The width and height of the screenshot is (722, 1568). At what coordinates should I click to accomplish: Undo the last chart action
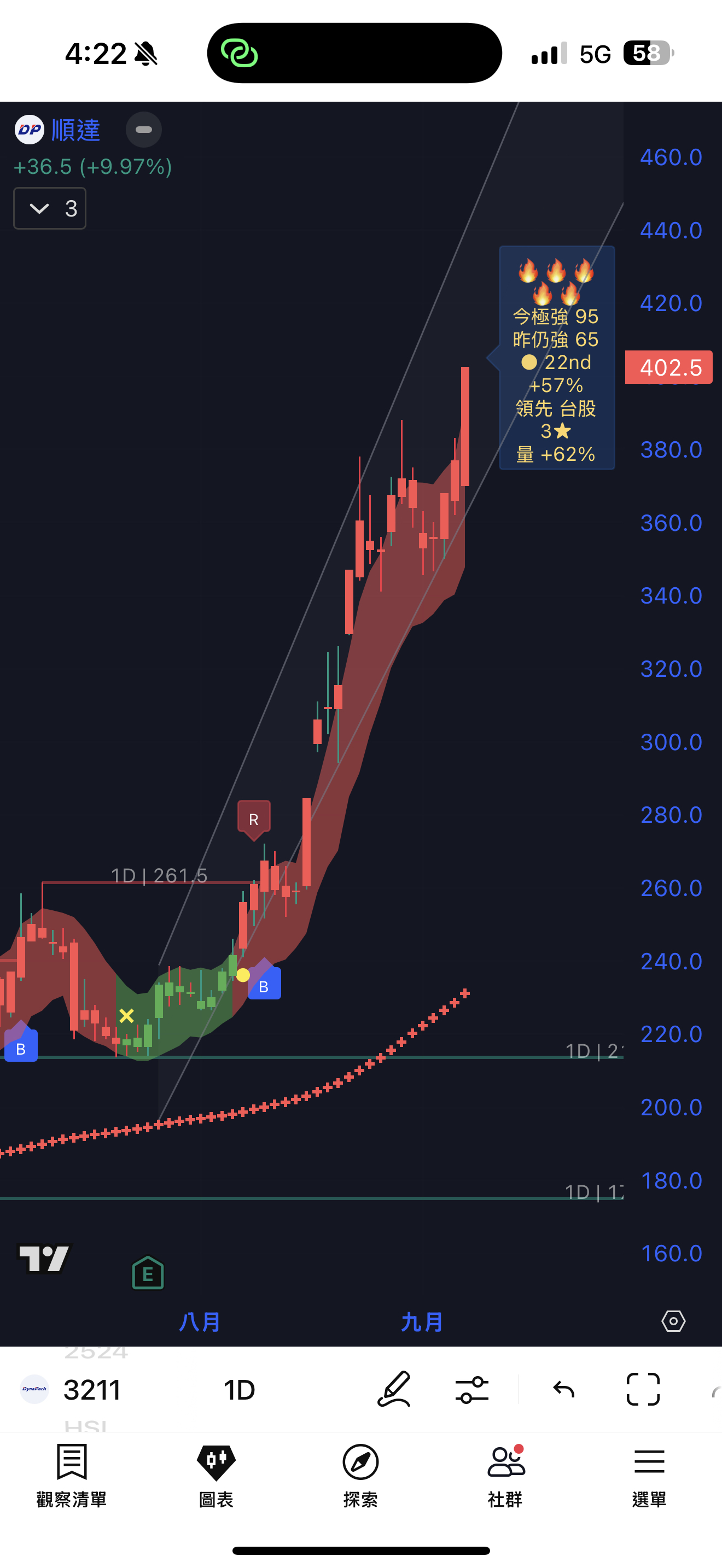tap(564, 1390)
